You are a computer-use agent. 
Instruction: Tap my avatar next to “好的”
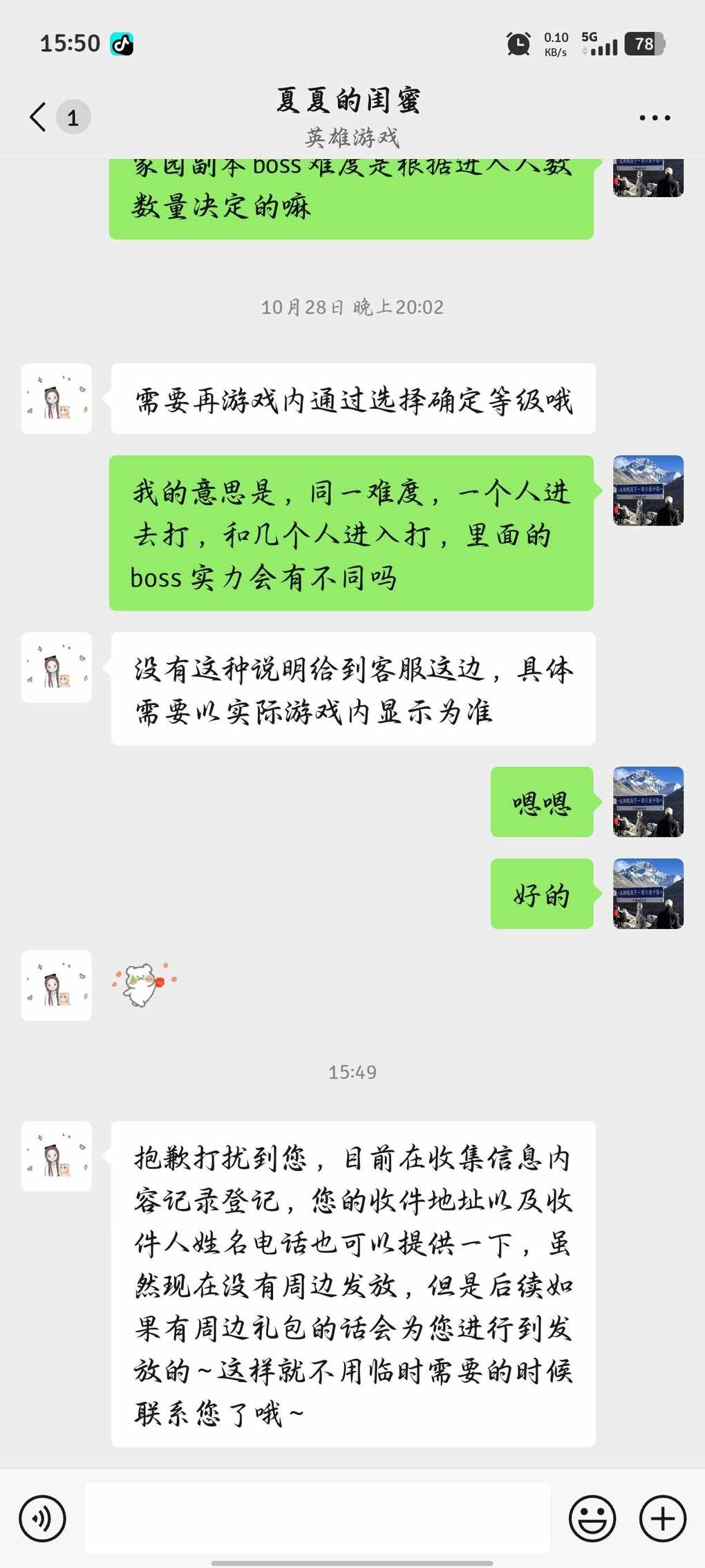click(648, 894)
